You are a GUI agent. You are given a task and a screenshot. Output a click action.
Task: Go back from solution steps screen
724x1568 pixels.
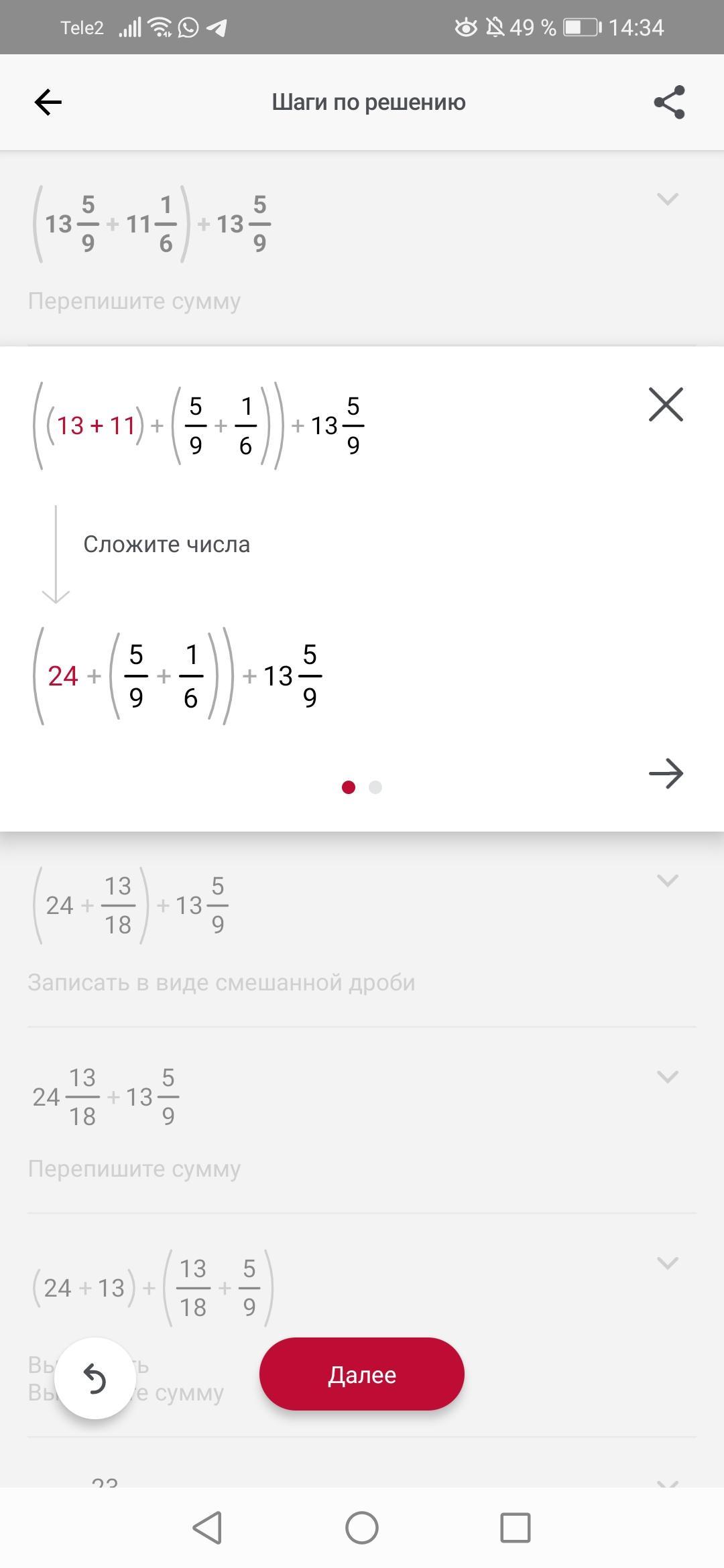(48, 103)
